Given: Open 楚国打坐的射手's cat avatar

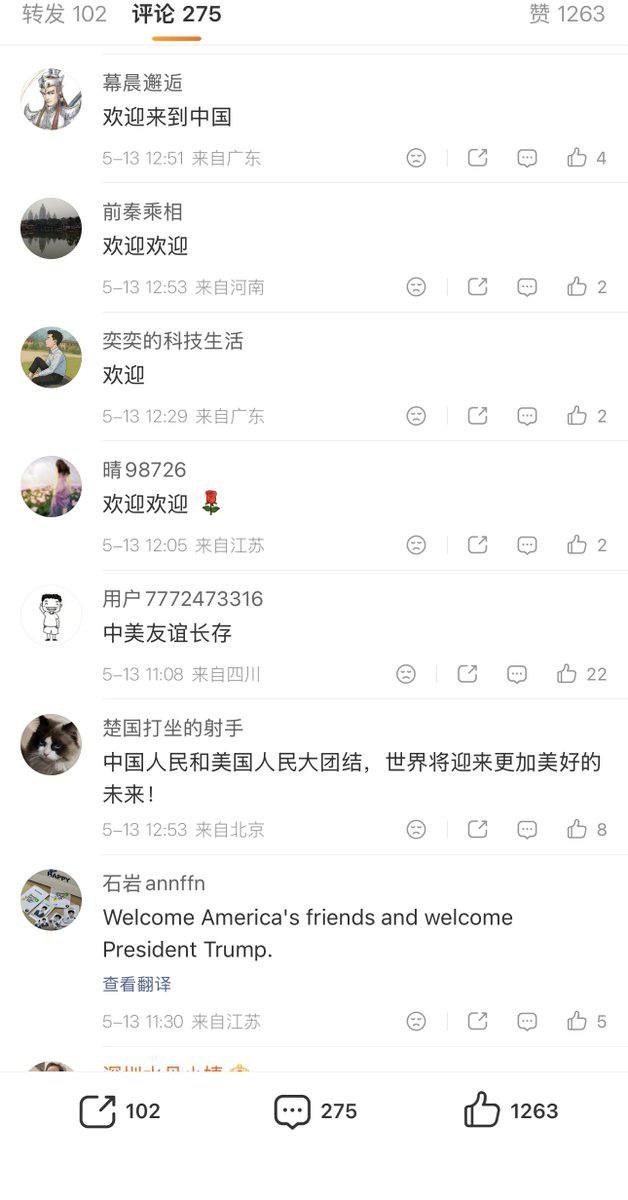Looking at the screenshot, I should coord(51,744).
